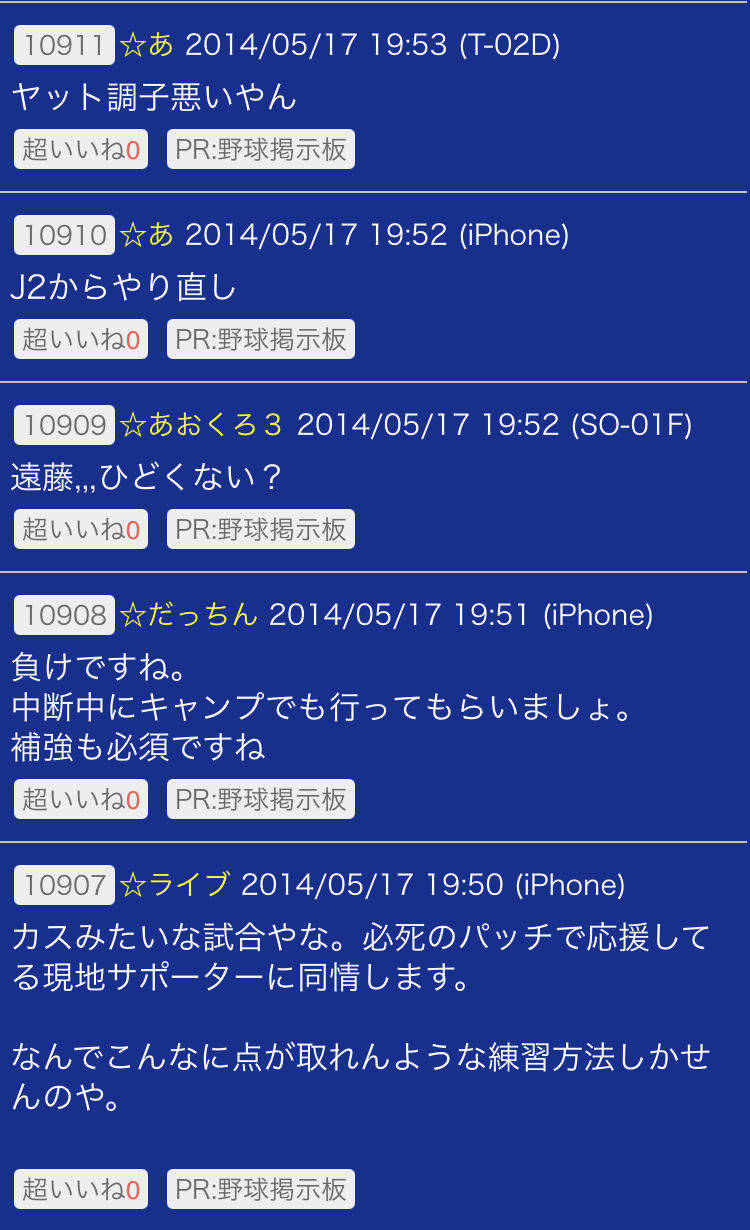Image resolution: width=750 pixels, height=1230 pixels.
Task: Tap post number 10907 by ライブ
Action: (x=64, y=885)
